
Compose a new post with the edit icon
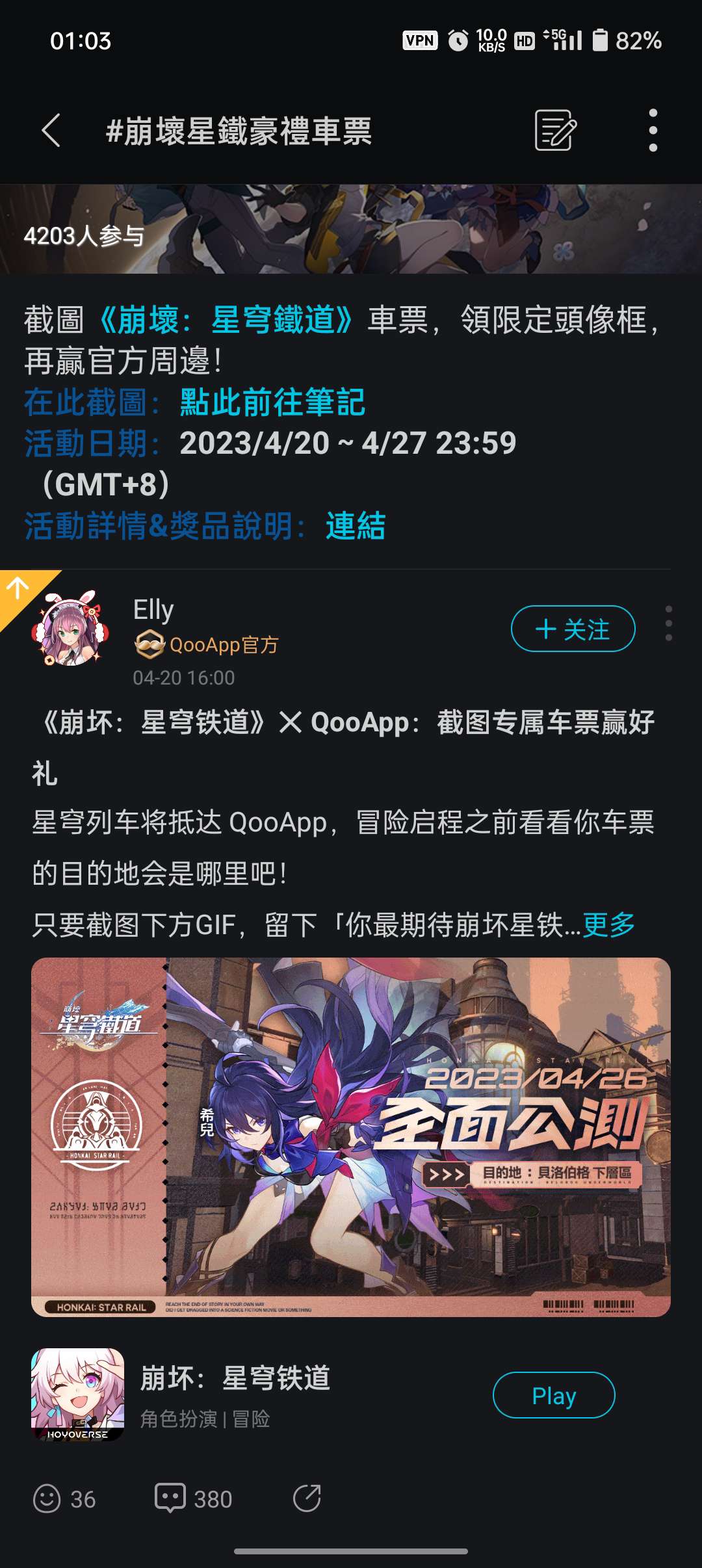[x=555, y=131]
